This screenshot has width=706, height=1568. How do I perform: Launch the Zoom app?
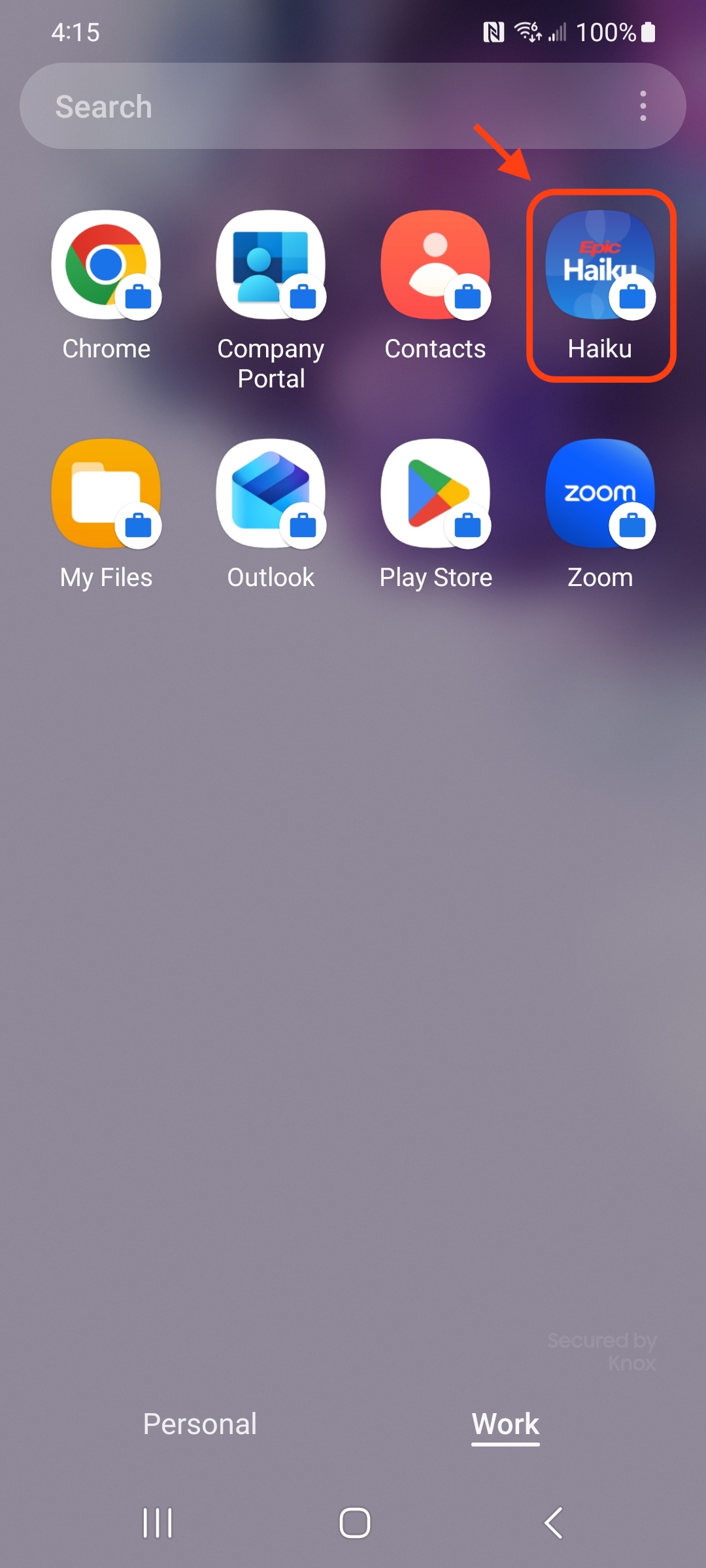click(x=600, y=493)
